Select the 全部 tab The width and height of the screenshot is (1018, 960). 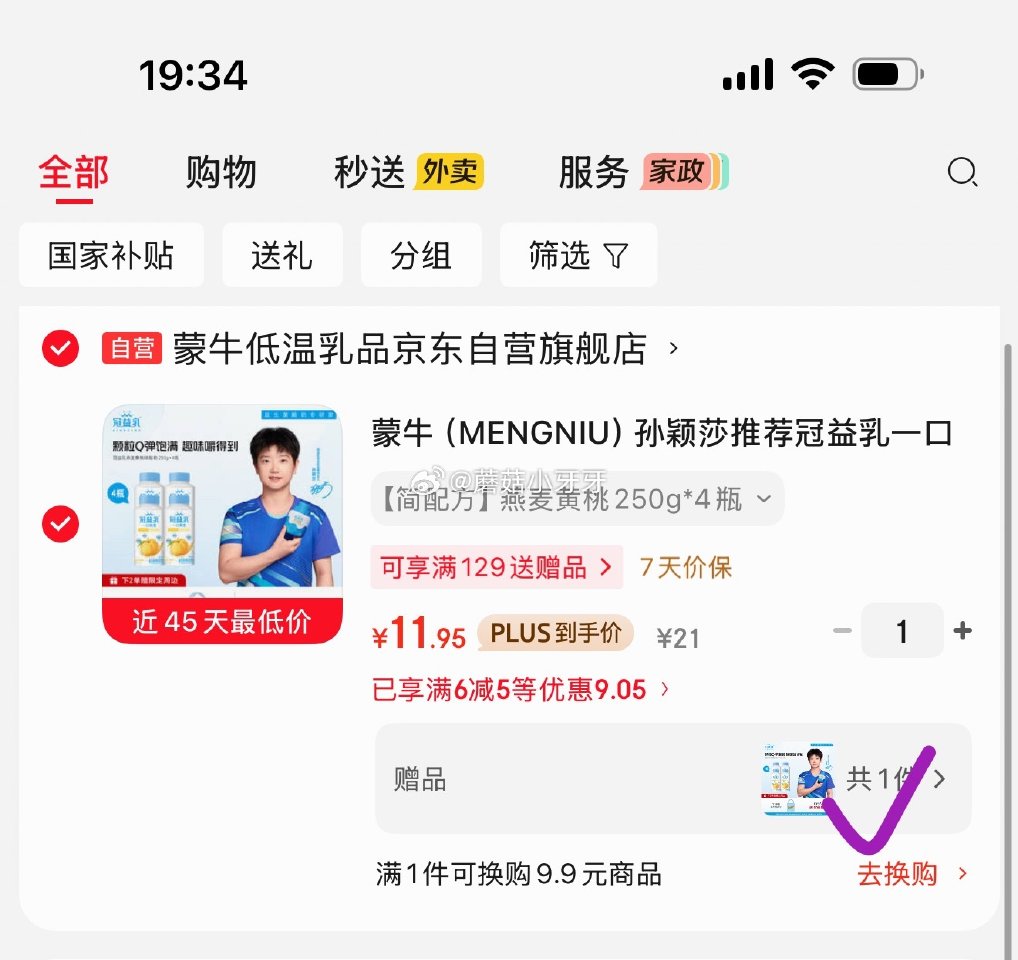(x=74, y=173)
